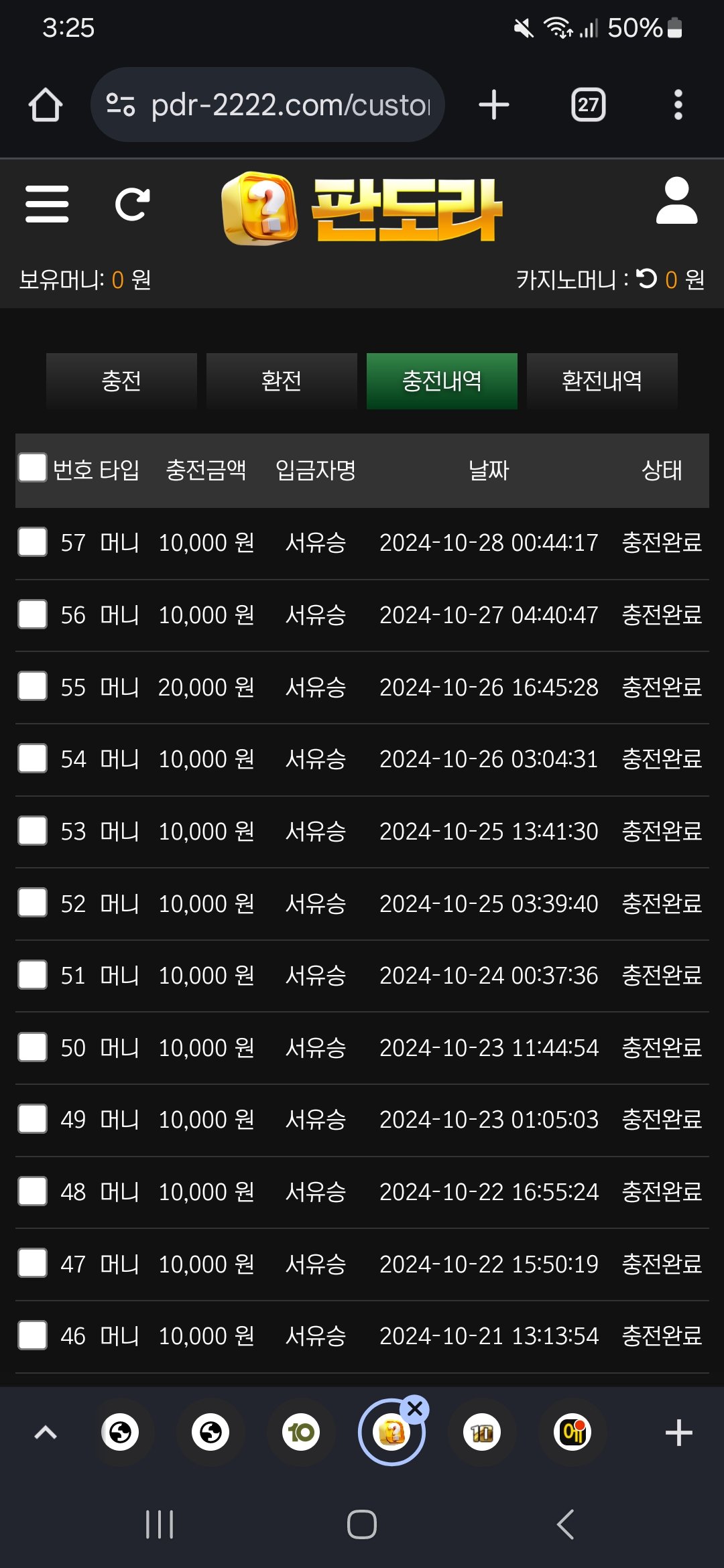The width and height of the screenshot is (724, 1568).
Task: Open the 환전내역 tab
Action: point(602,381)
